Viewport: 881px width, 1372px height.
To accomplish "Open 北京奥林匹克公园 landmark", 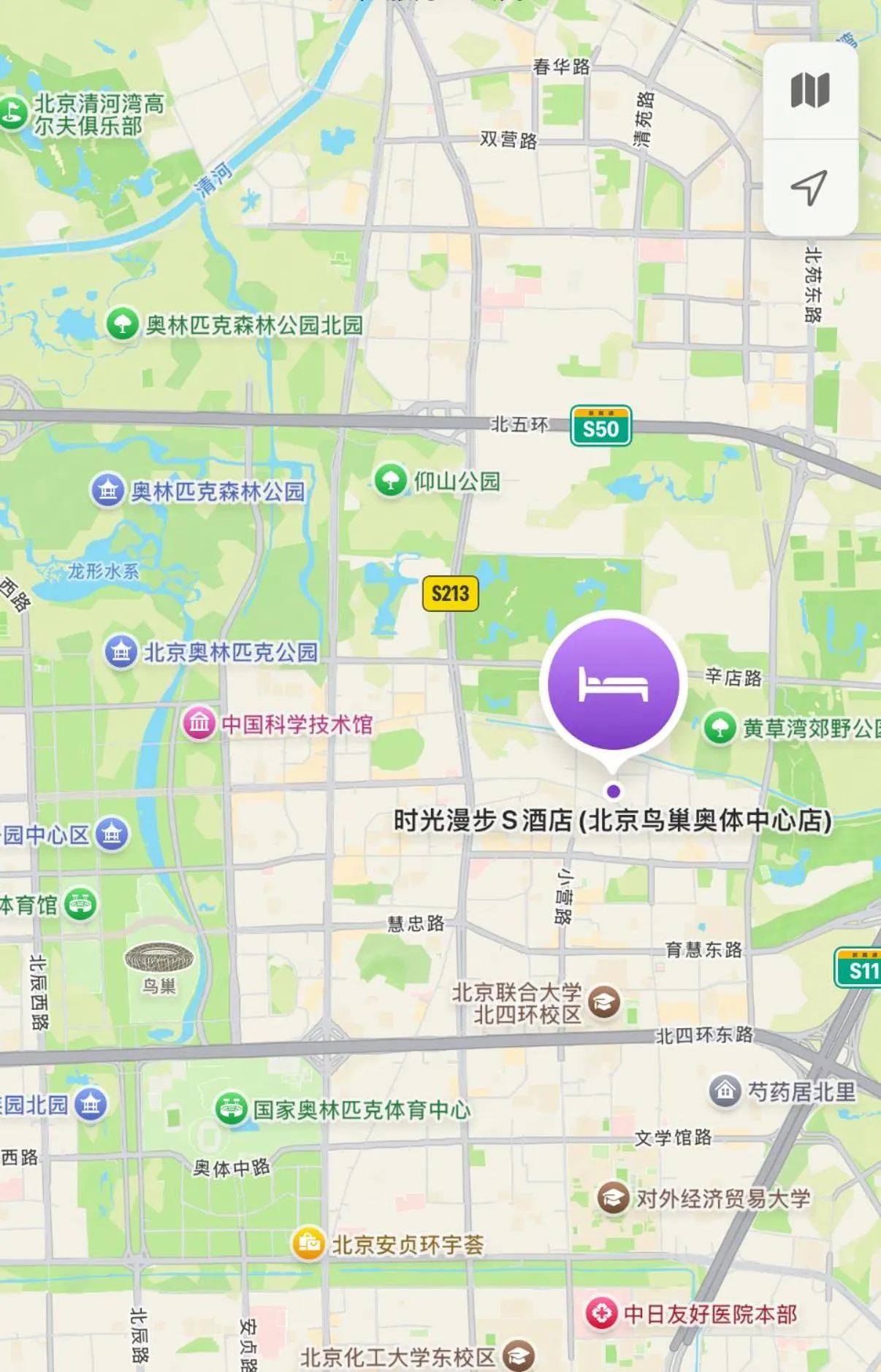I will tap(121, 651).
